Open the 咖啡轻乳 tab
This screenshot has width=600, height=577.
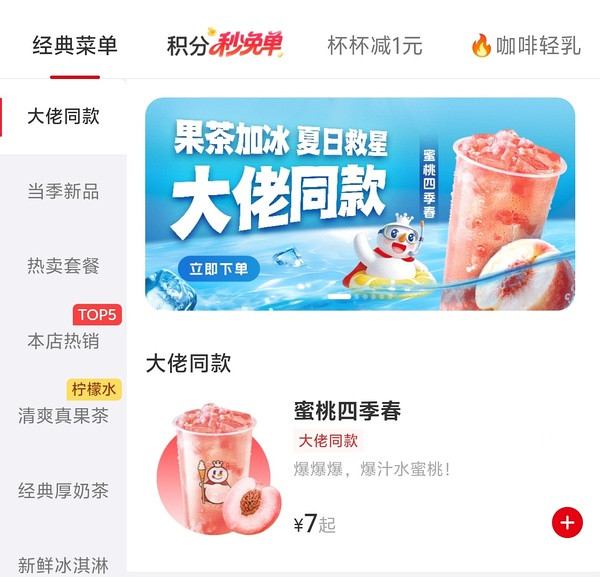click(x=527, y=46)
